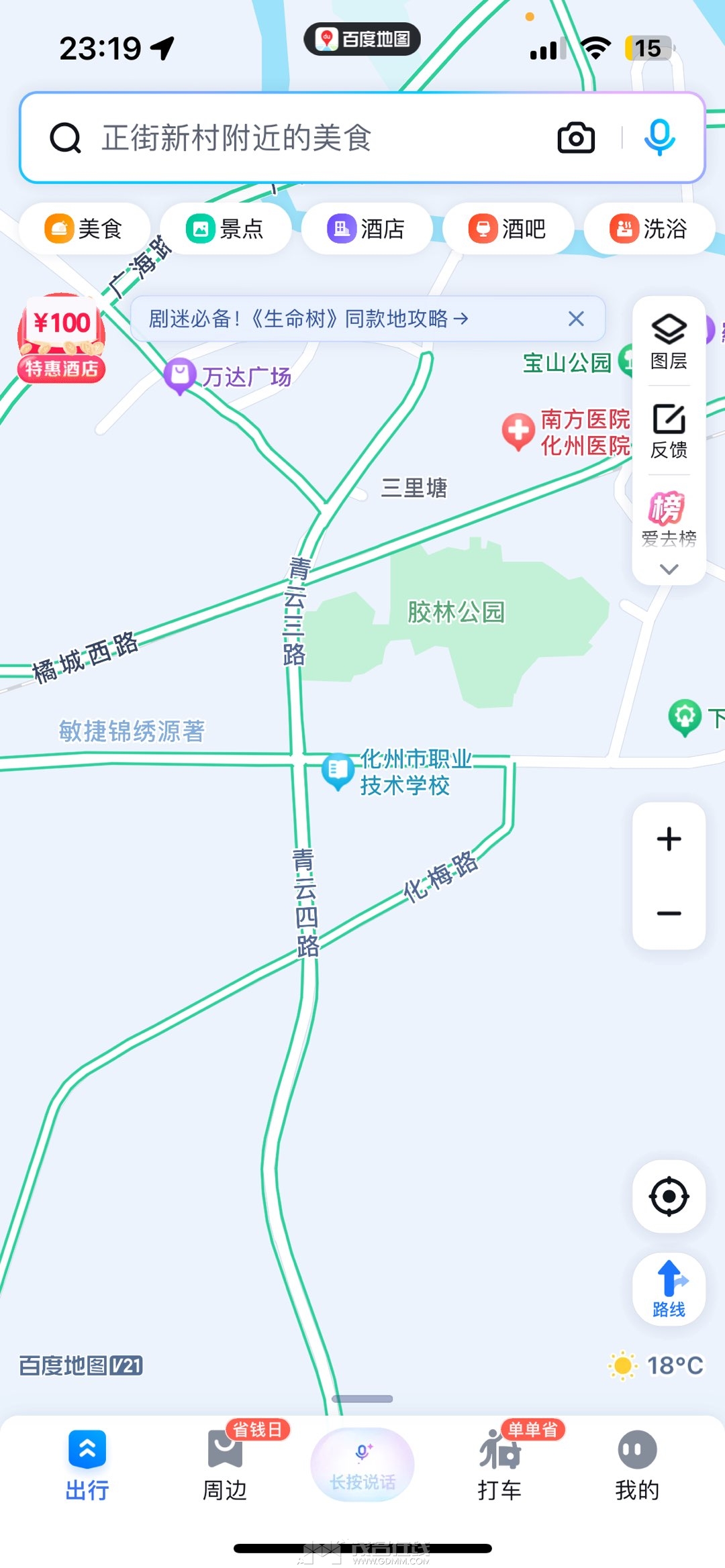Open camera image search

click(576, 138)
